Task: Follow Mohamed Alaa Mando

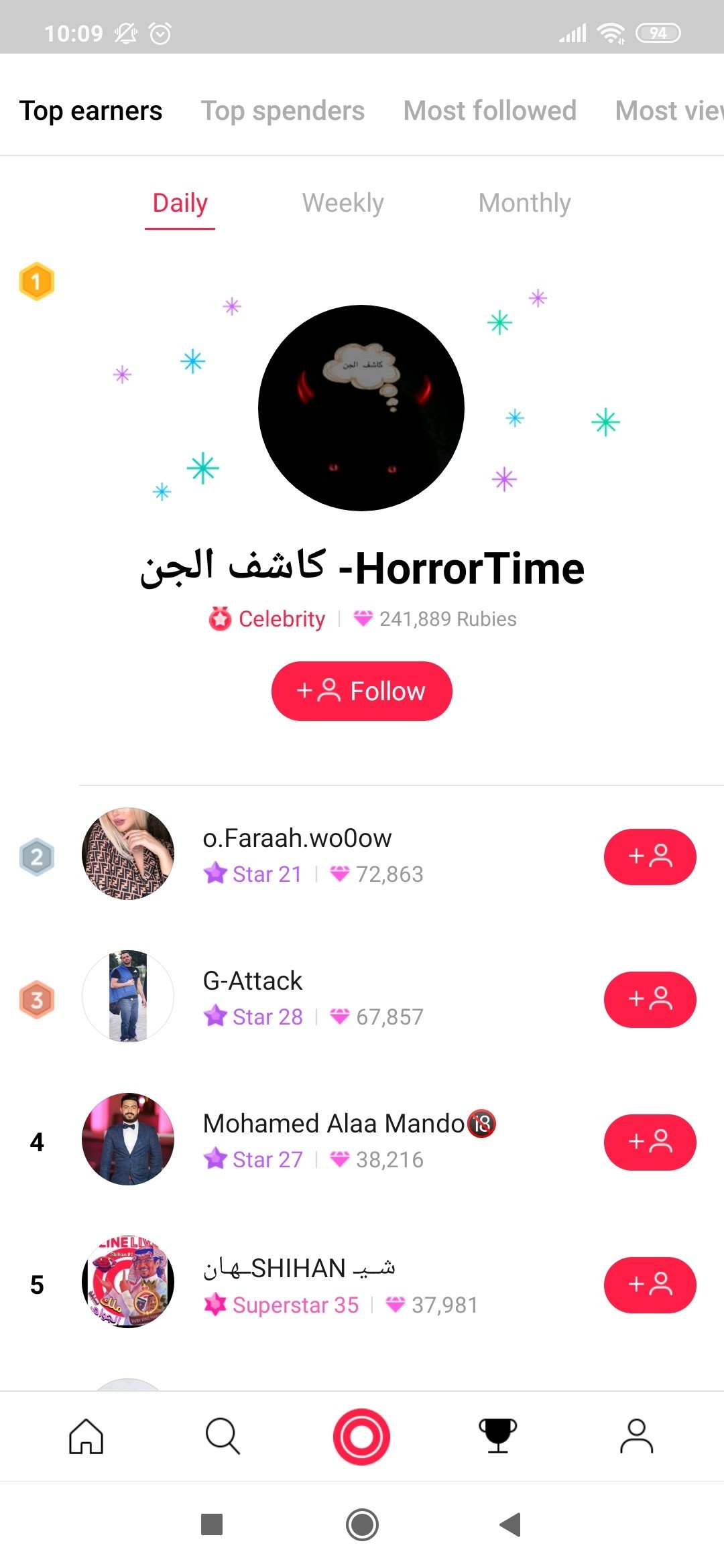Action: 650,1142
